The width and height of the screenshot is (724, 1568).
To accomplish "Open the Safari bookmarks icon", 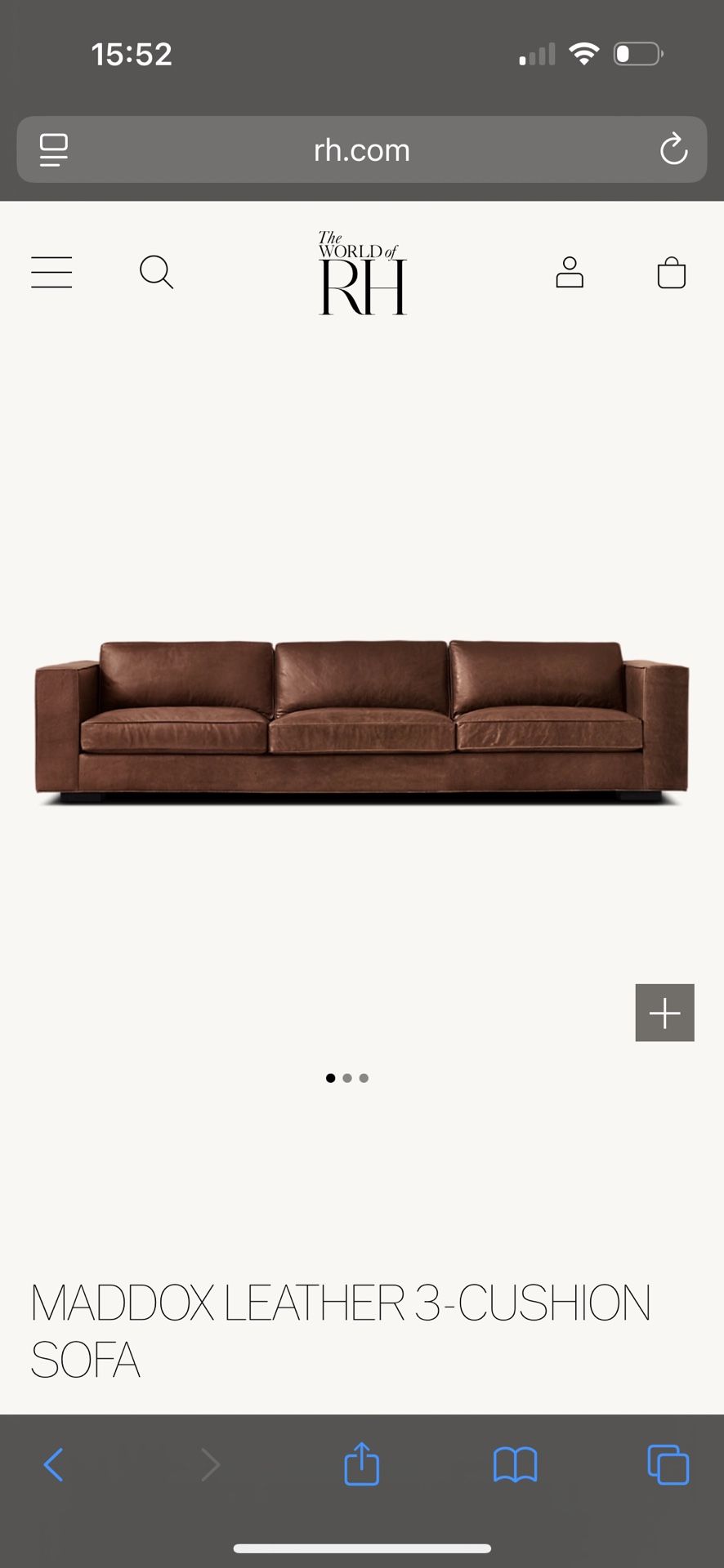I will pyautogui.click(x=515, y=1464).
